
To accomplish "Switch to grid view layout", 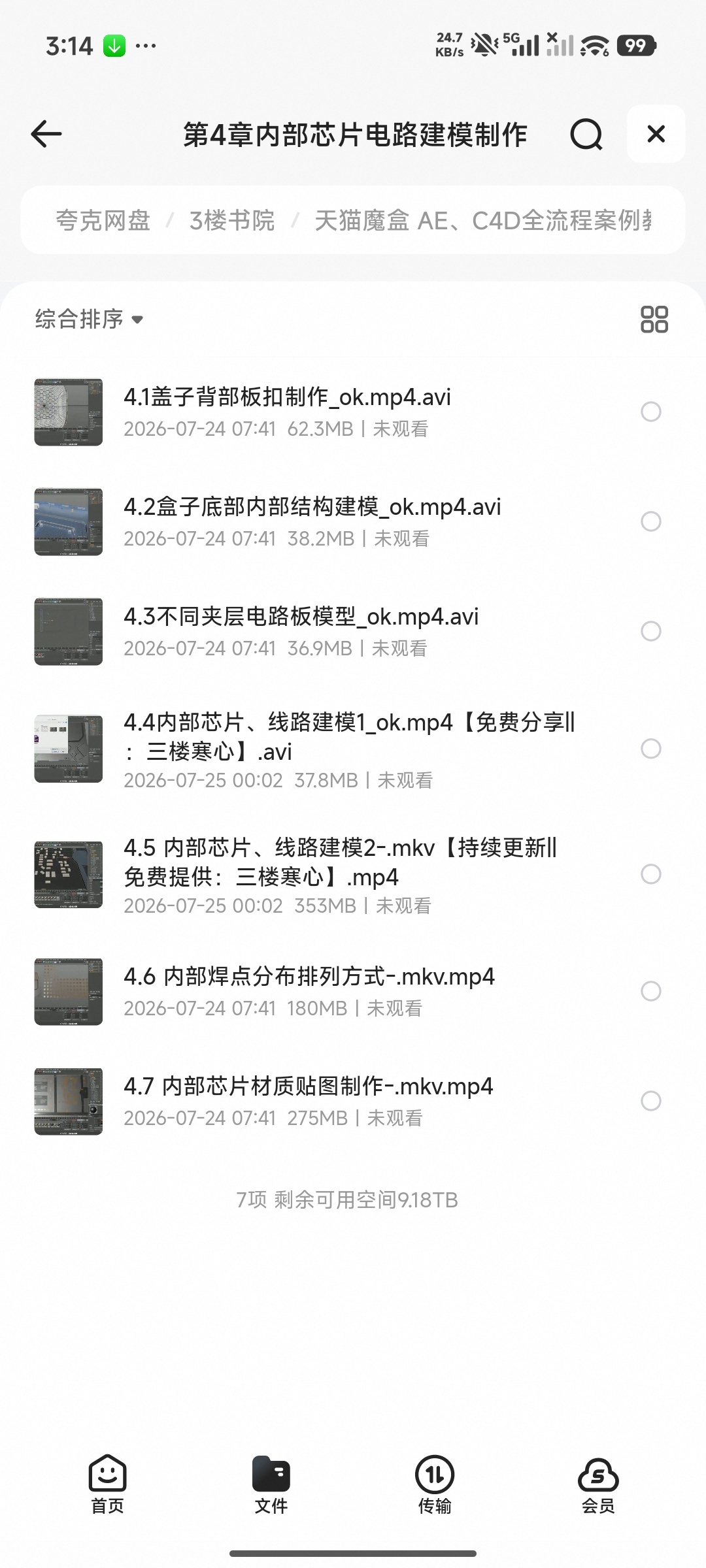I will pyautogui.click(x=654, y=319).
